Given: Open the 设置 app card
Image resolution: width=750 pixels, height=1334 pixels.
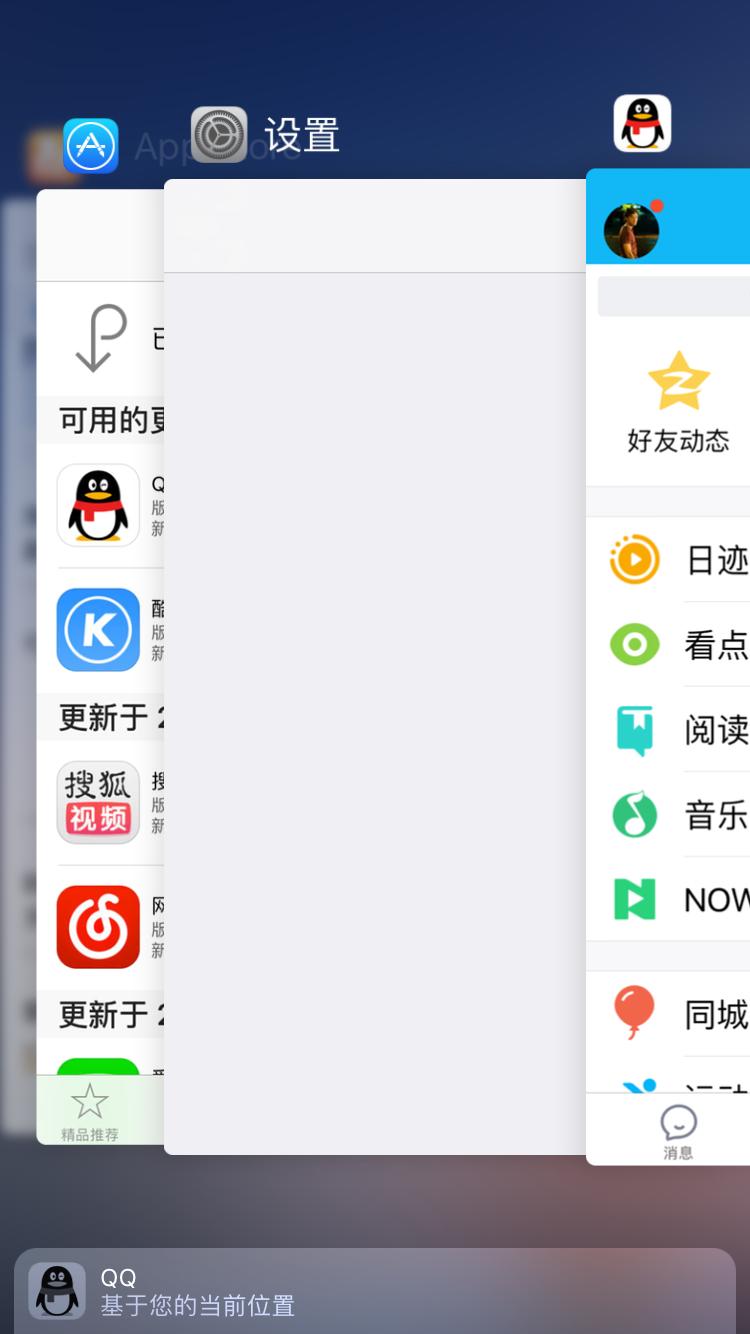Looking at the screenshot, I should 374,666.
